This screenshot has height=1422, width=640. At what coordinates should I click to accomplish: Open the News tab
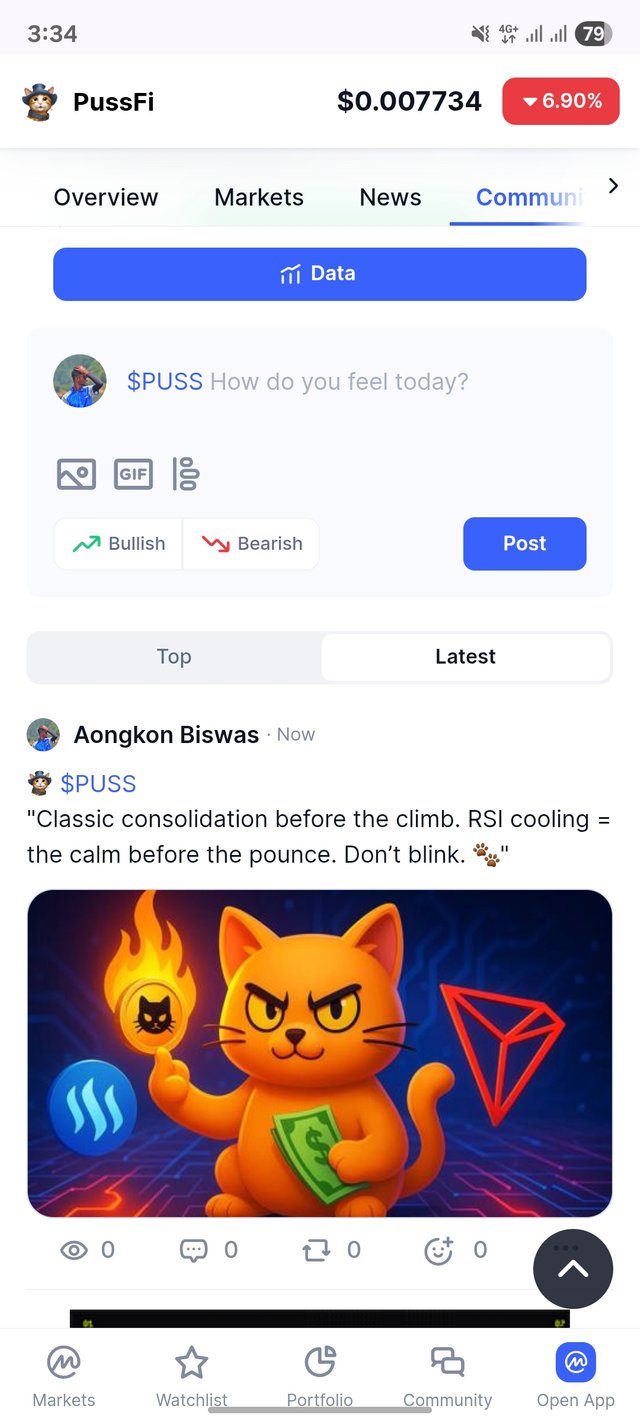tap(390, 197)
